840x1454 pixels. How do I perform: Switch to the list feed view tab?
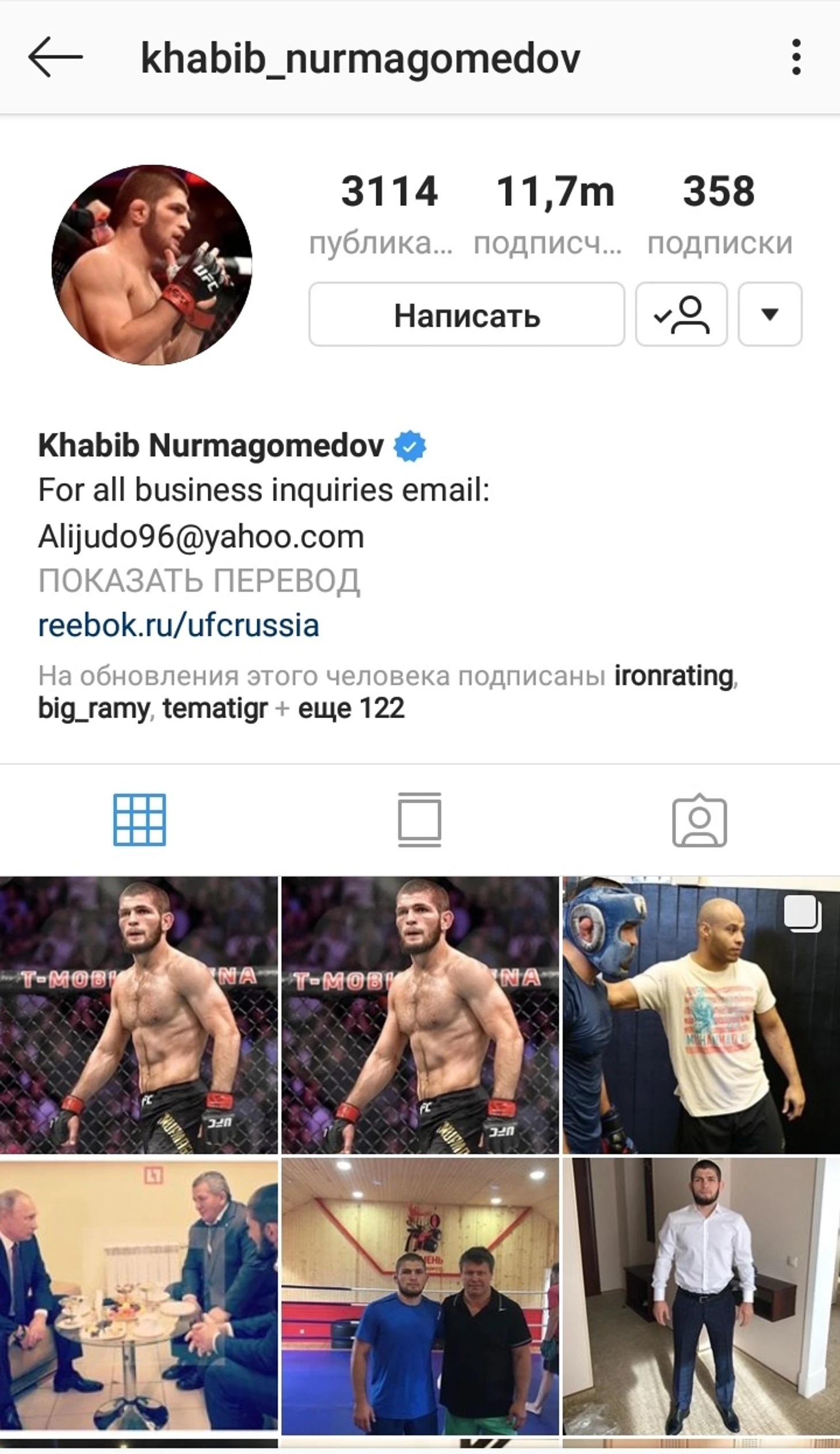419,820
